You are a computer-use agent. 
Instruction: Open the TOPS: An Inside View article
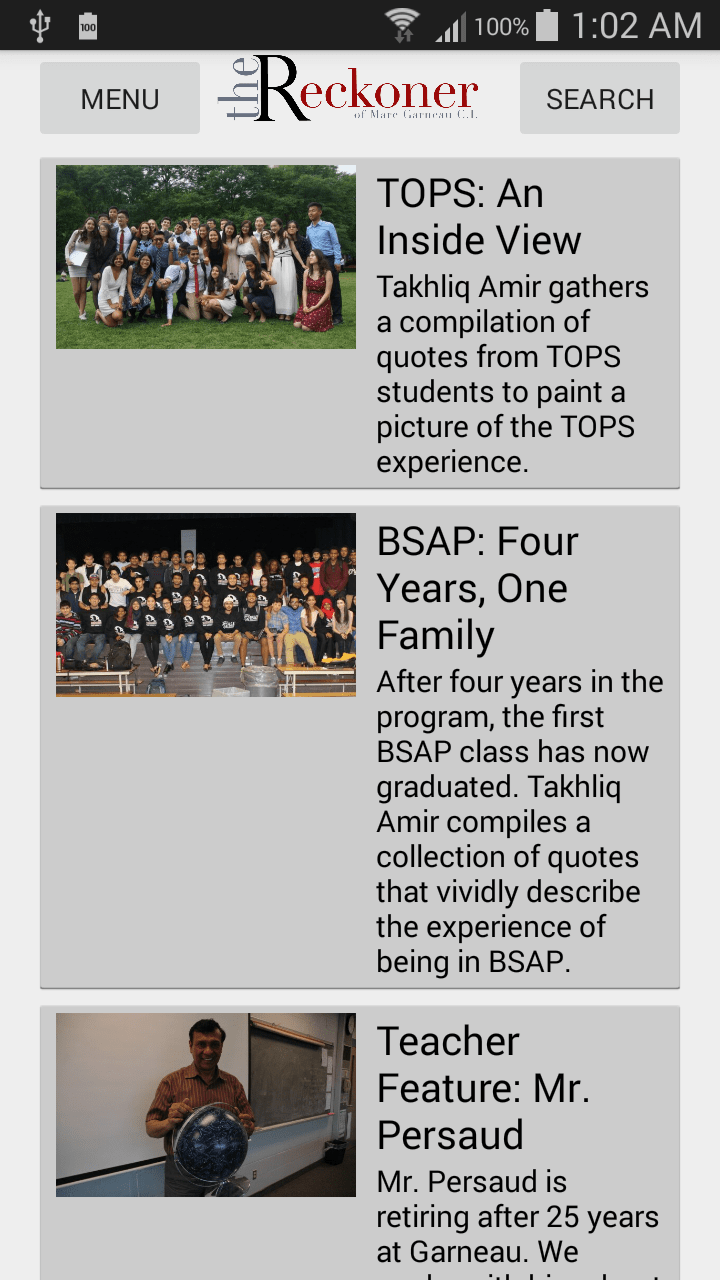click(x=479, y=217)
